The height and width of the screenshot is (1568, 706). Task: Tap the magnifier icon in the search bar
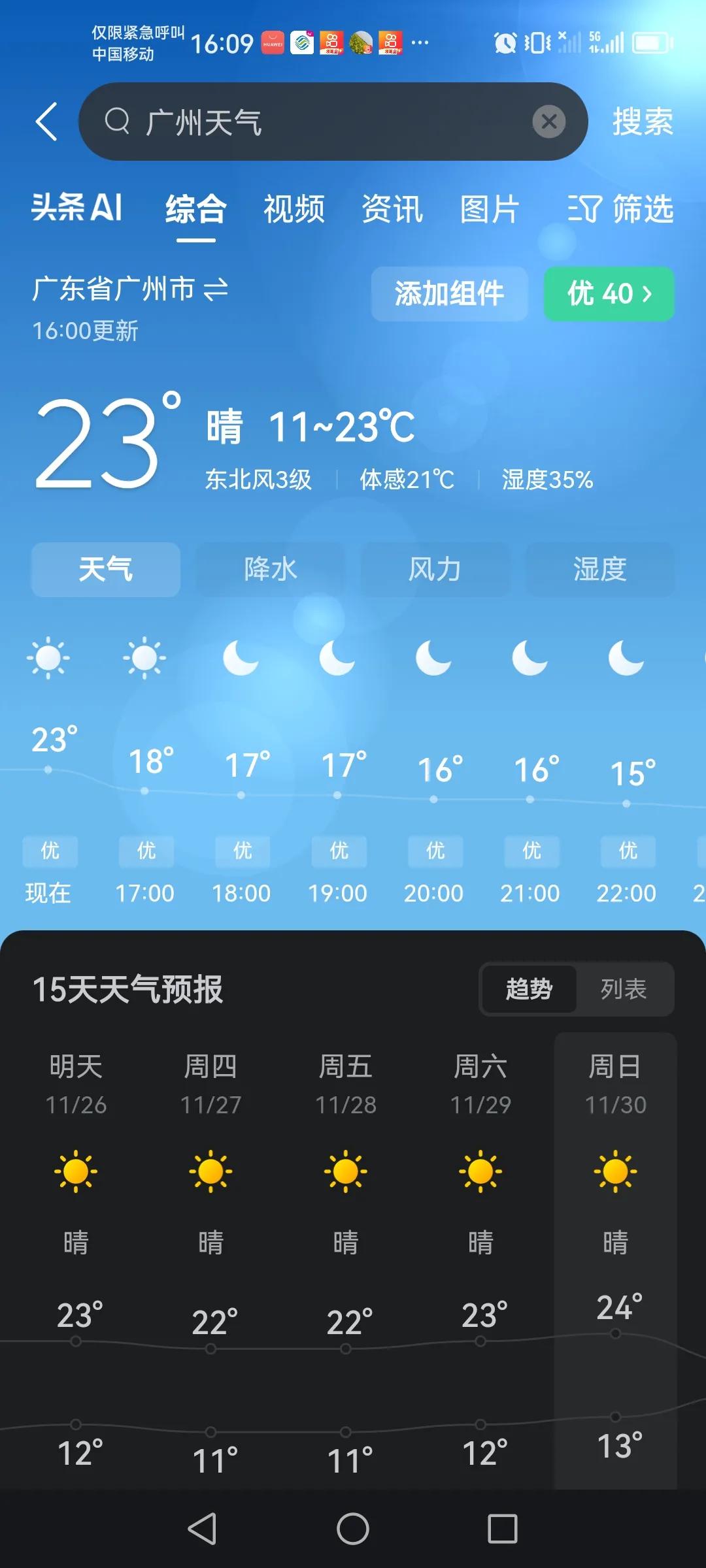pyautogui.click(x=118, y=121)
